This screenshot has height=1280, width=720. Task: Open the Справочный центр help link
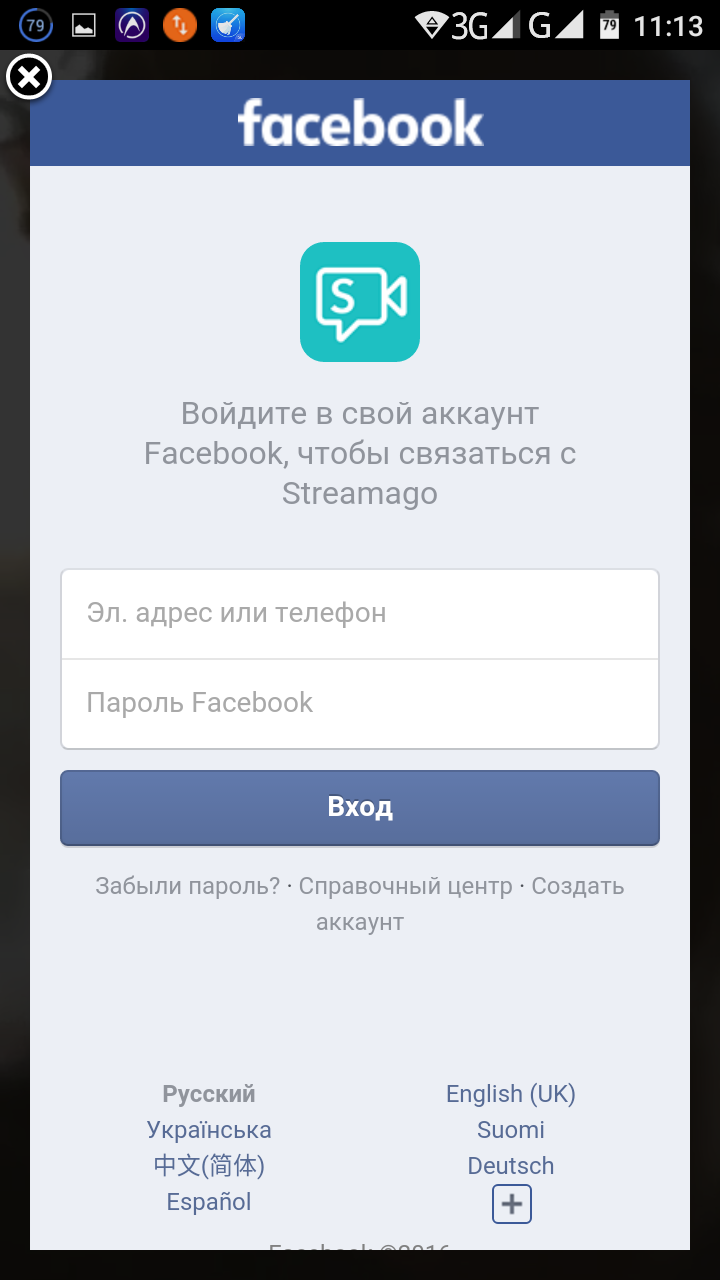[405, 886]
